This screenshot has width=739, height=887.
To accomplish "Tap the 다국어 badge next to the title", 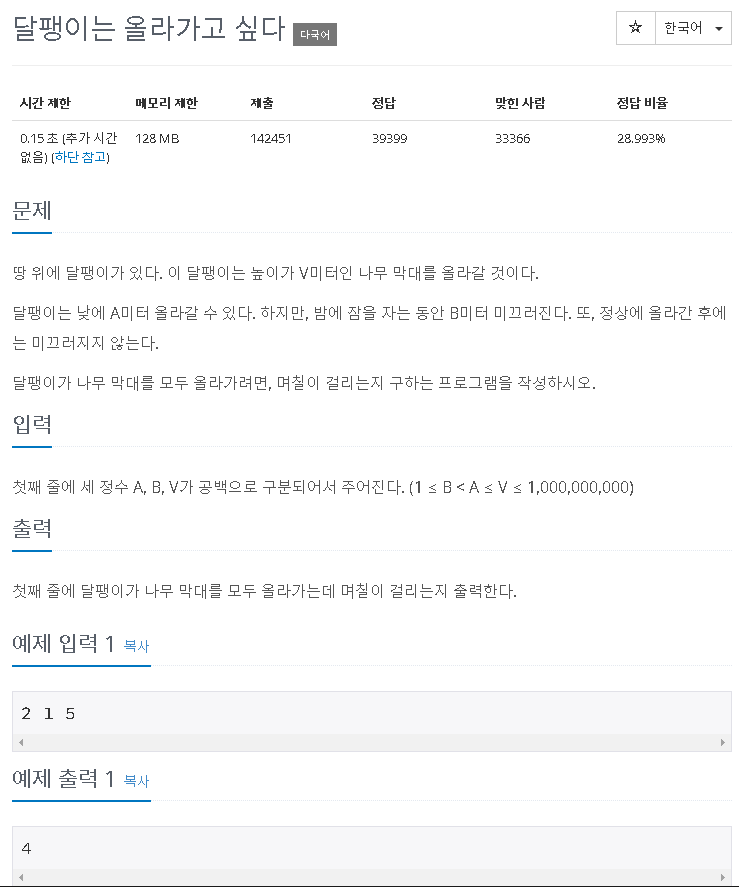I will tap(315, 34).
